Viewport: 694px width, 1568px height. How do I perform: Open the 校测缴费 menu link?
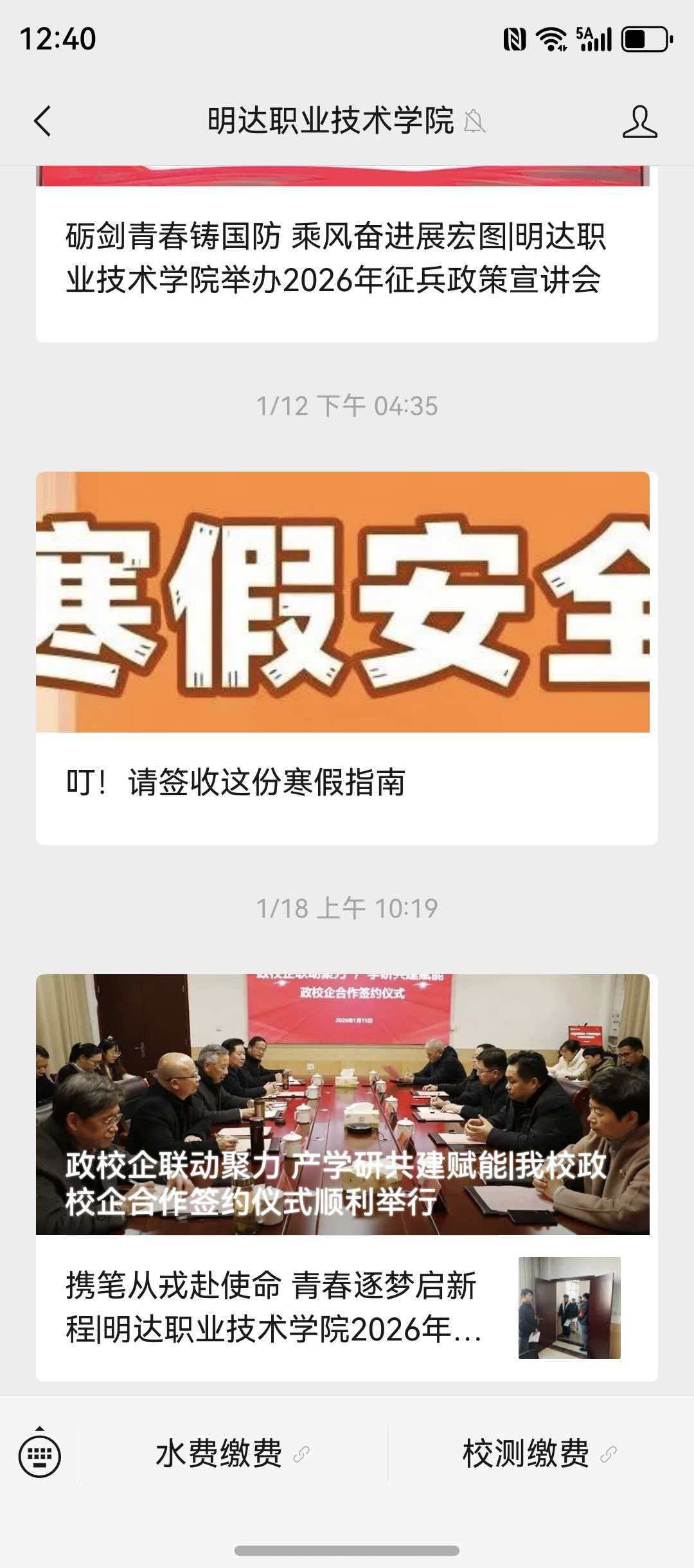tap(538, 1455)
